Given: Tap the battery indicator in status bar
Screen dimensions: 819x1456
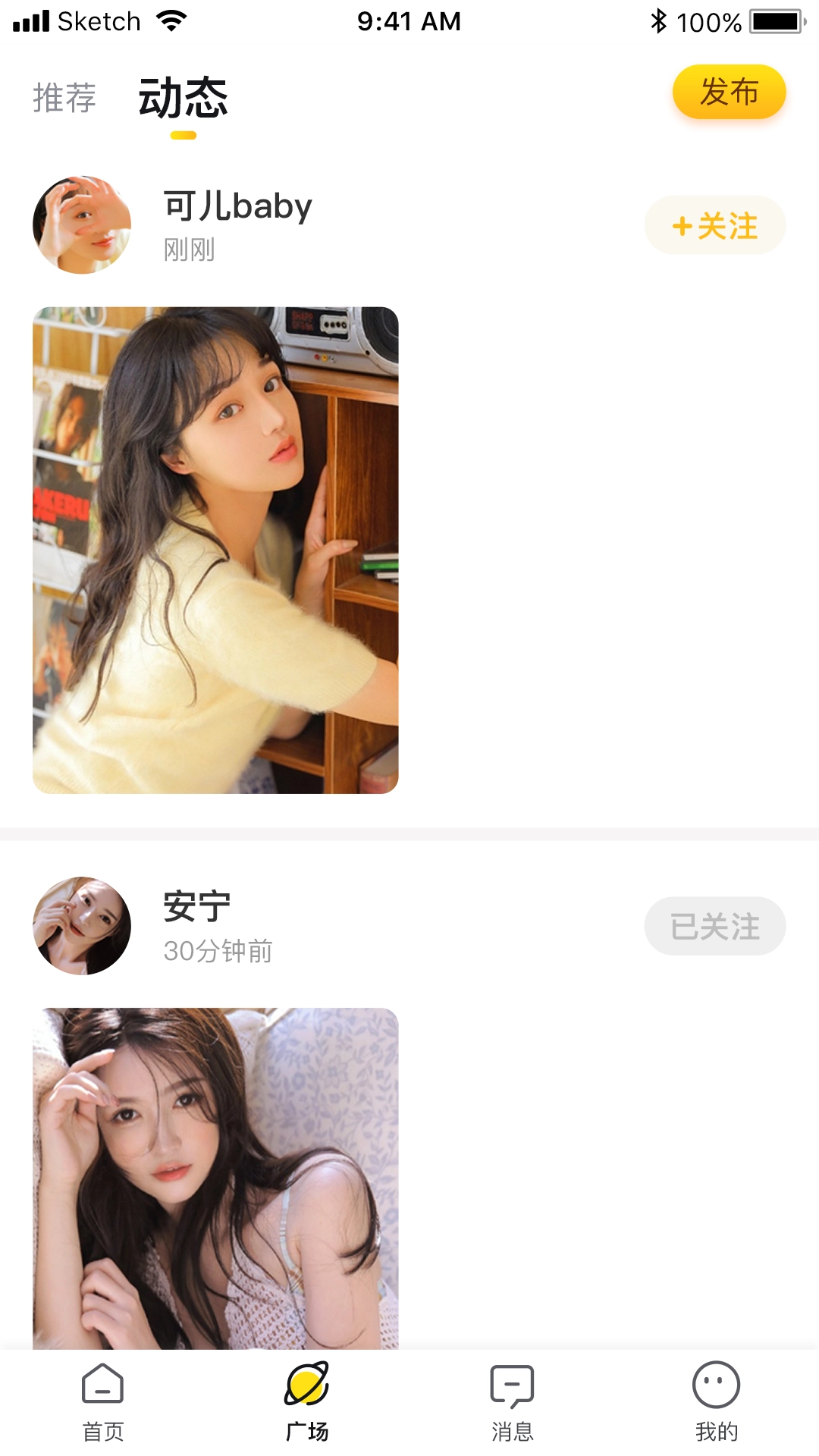Looking at the screenshot, I should 775,20.
